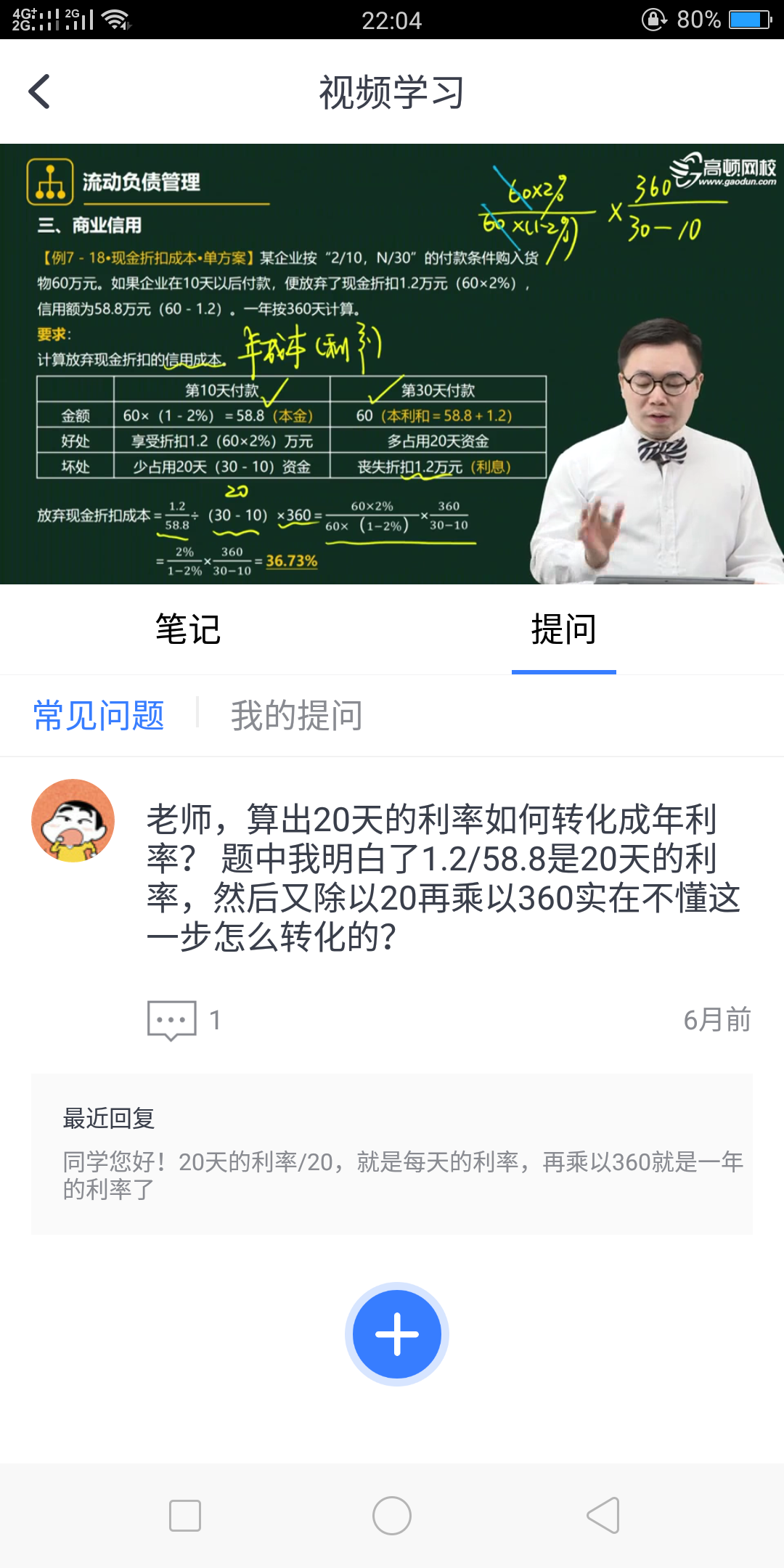Tap the lecture video player
Image resolution: width=784 pixels, height=1568 pixels.
[x=392, y=364]
